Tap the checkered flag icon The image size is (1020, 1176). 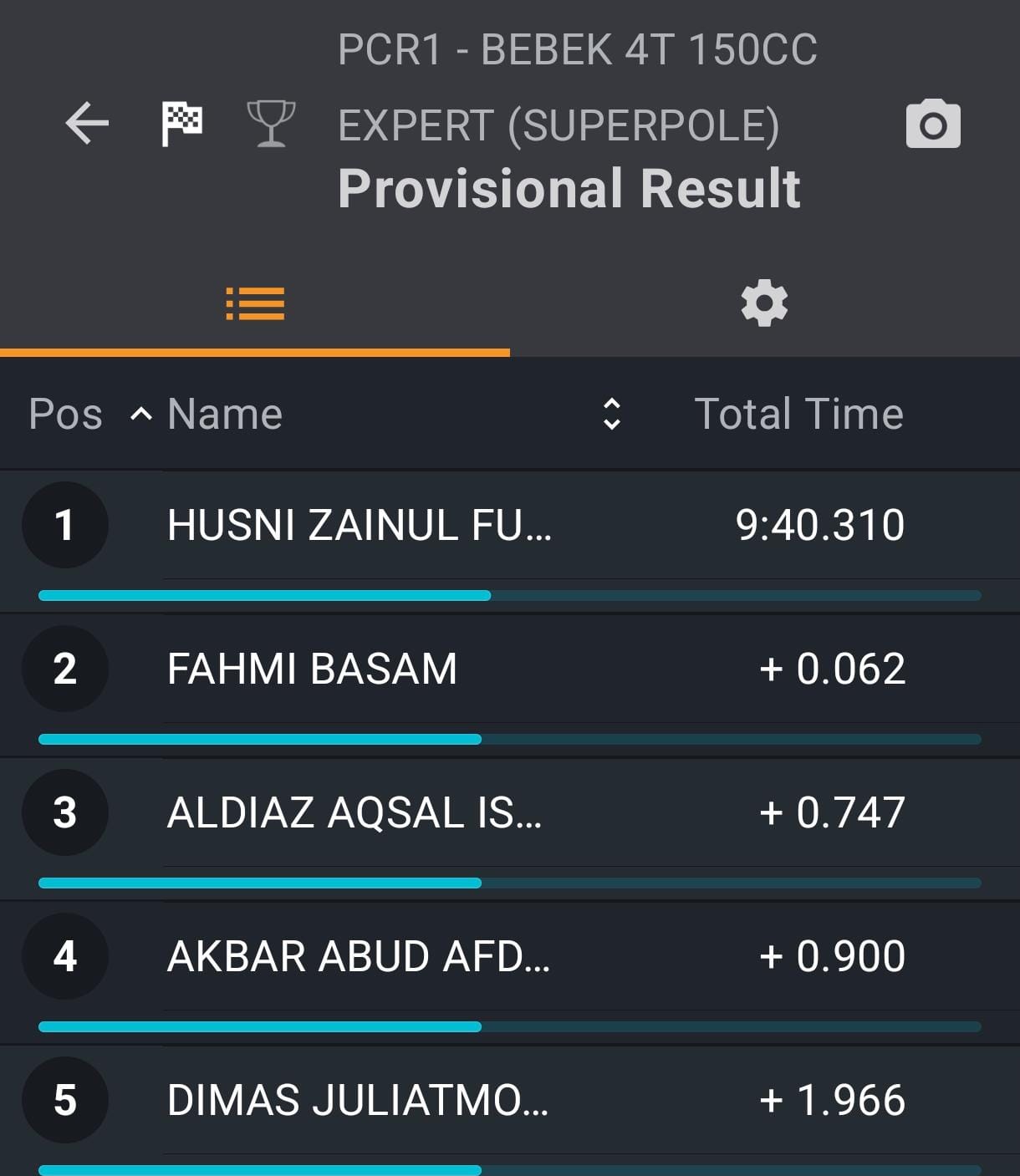(x=181, y=125)
